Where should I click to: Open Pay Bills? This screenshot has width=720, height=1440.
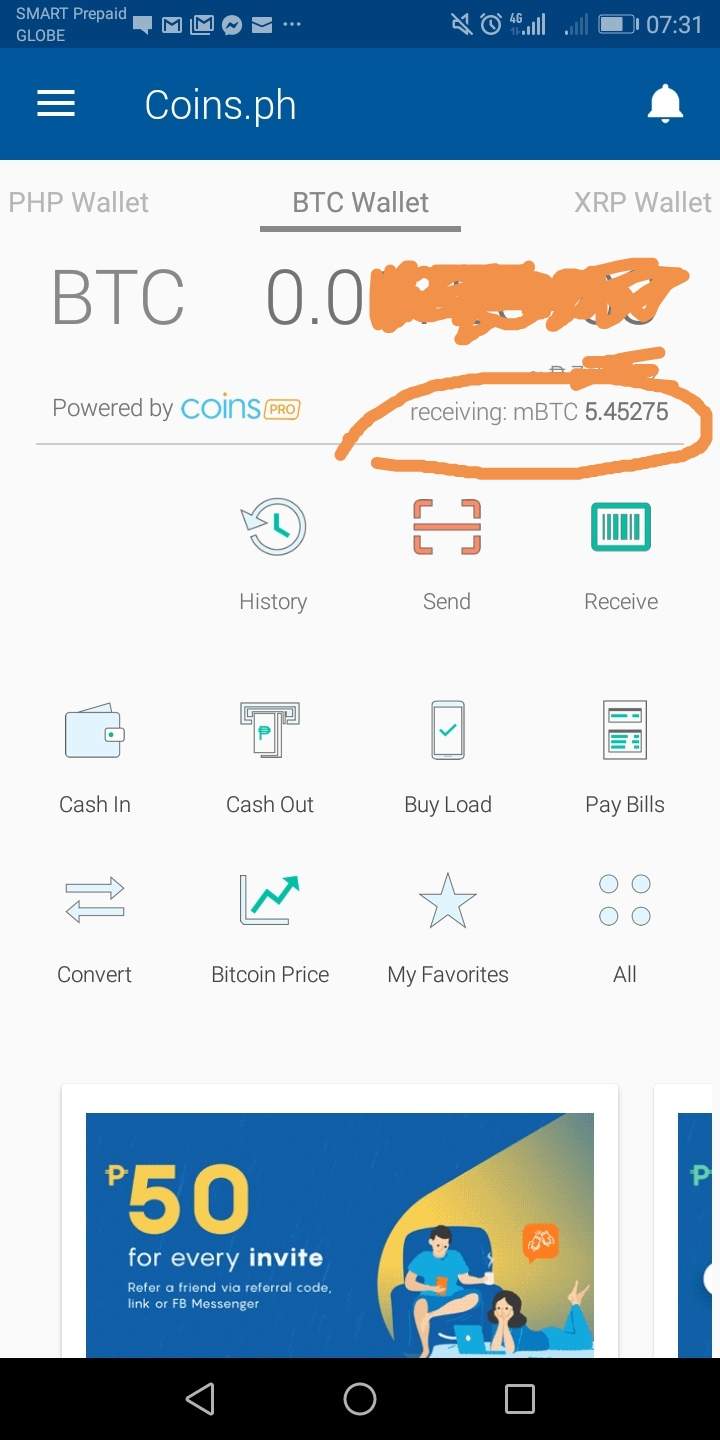click(x=625, y=757)
